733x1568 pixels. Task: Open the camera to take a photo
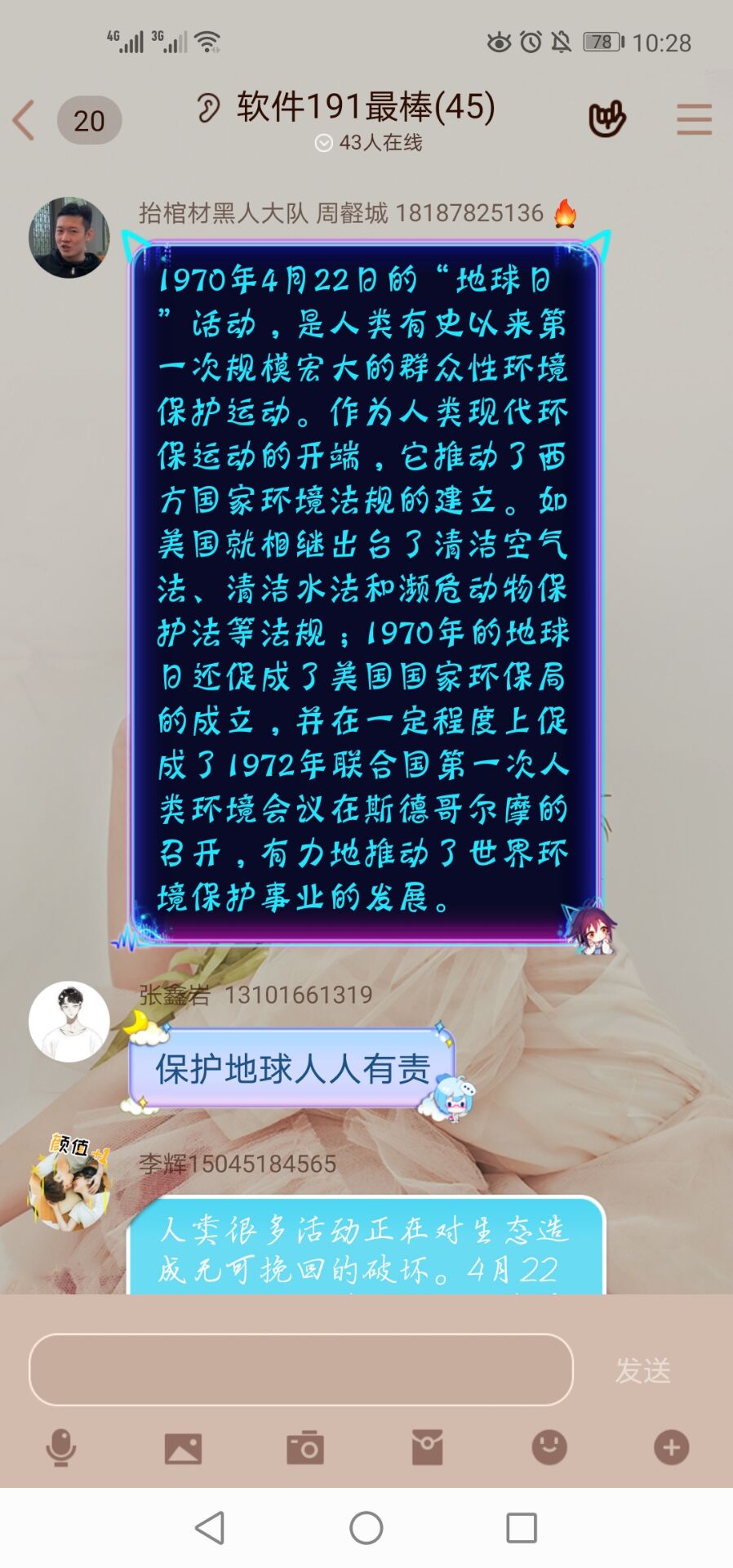[x=305, y=1448]
